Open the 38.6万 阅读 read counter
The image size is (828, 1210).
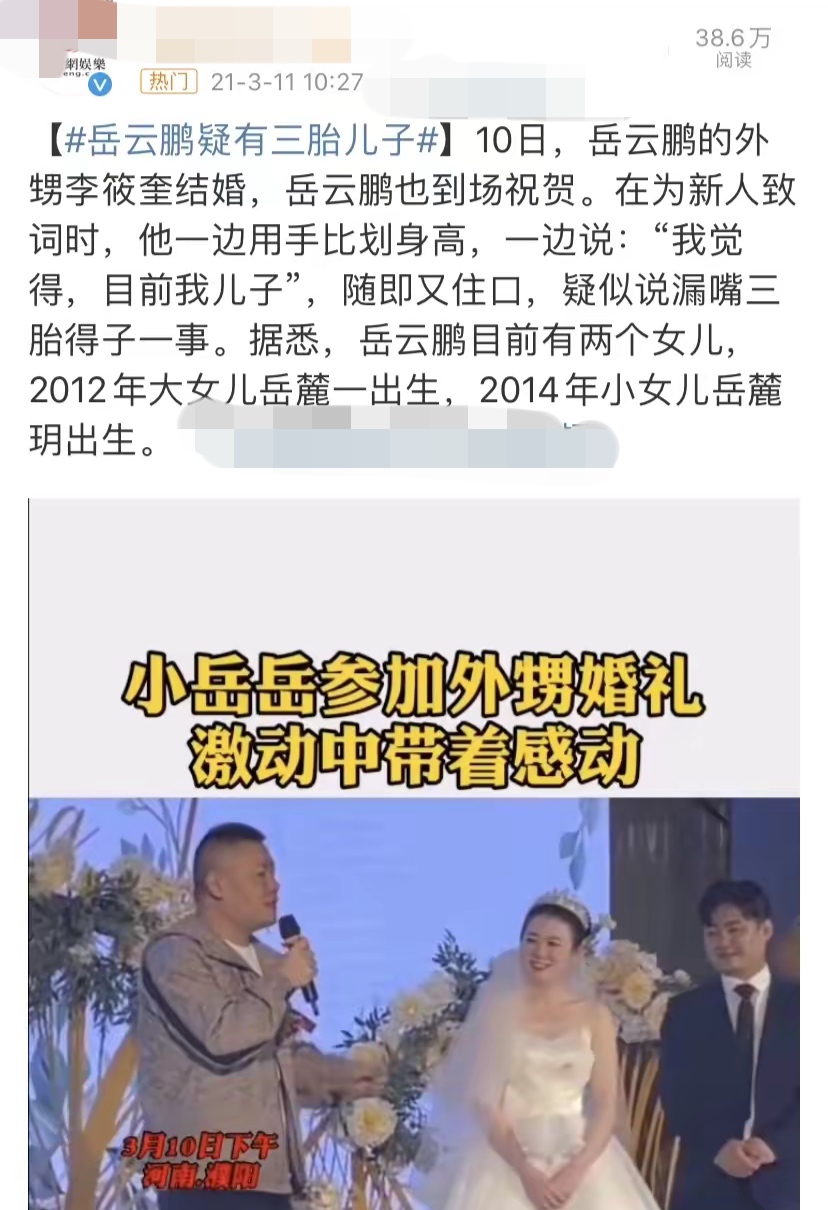coord(731,42)
